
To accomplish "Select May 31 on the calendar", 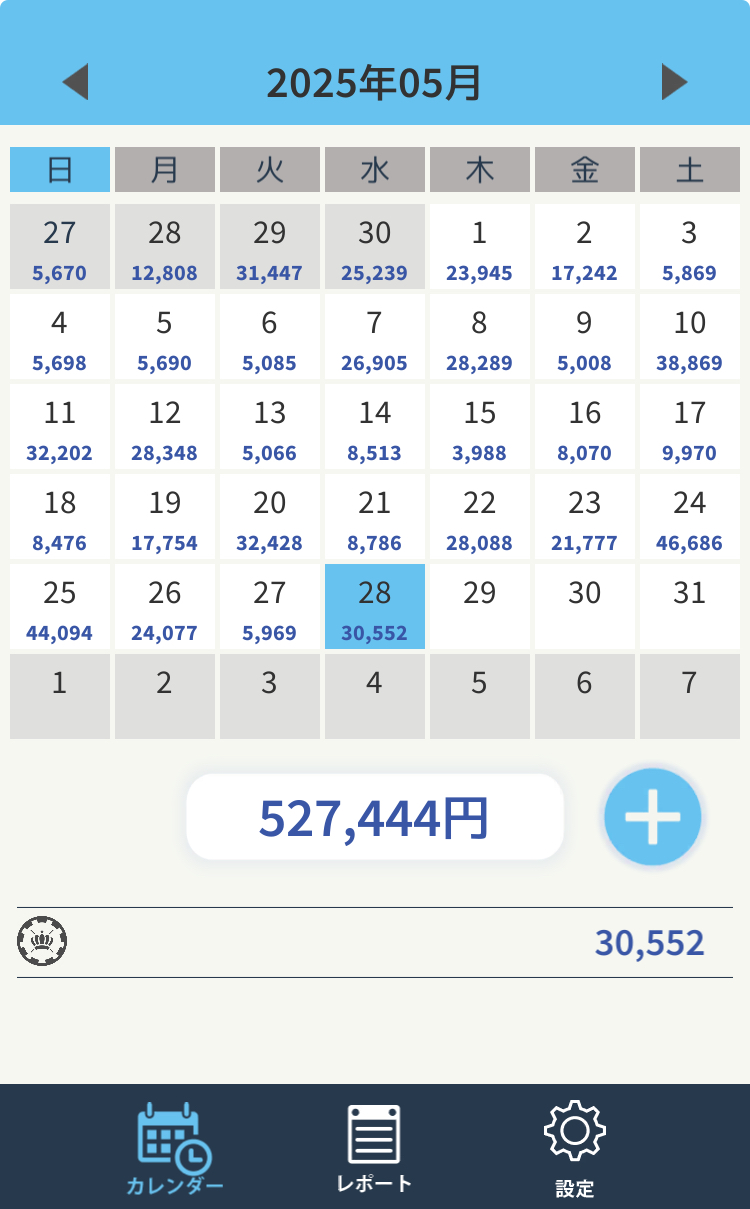I will [690, 607].
